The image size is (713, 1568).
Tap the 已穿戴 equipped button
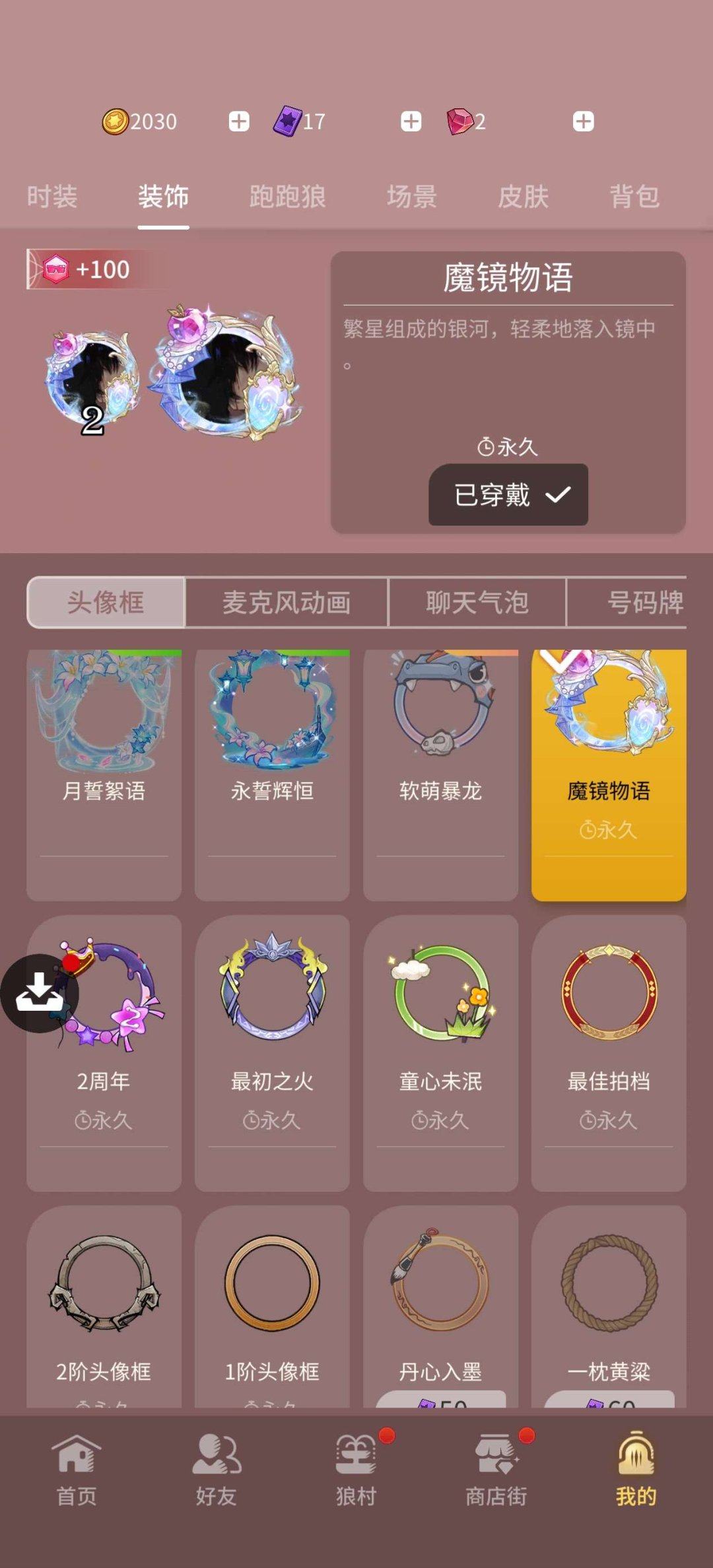(508, 495)
